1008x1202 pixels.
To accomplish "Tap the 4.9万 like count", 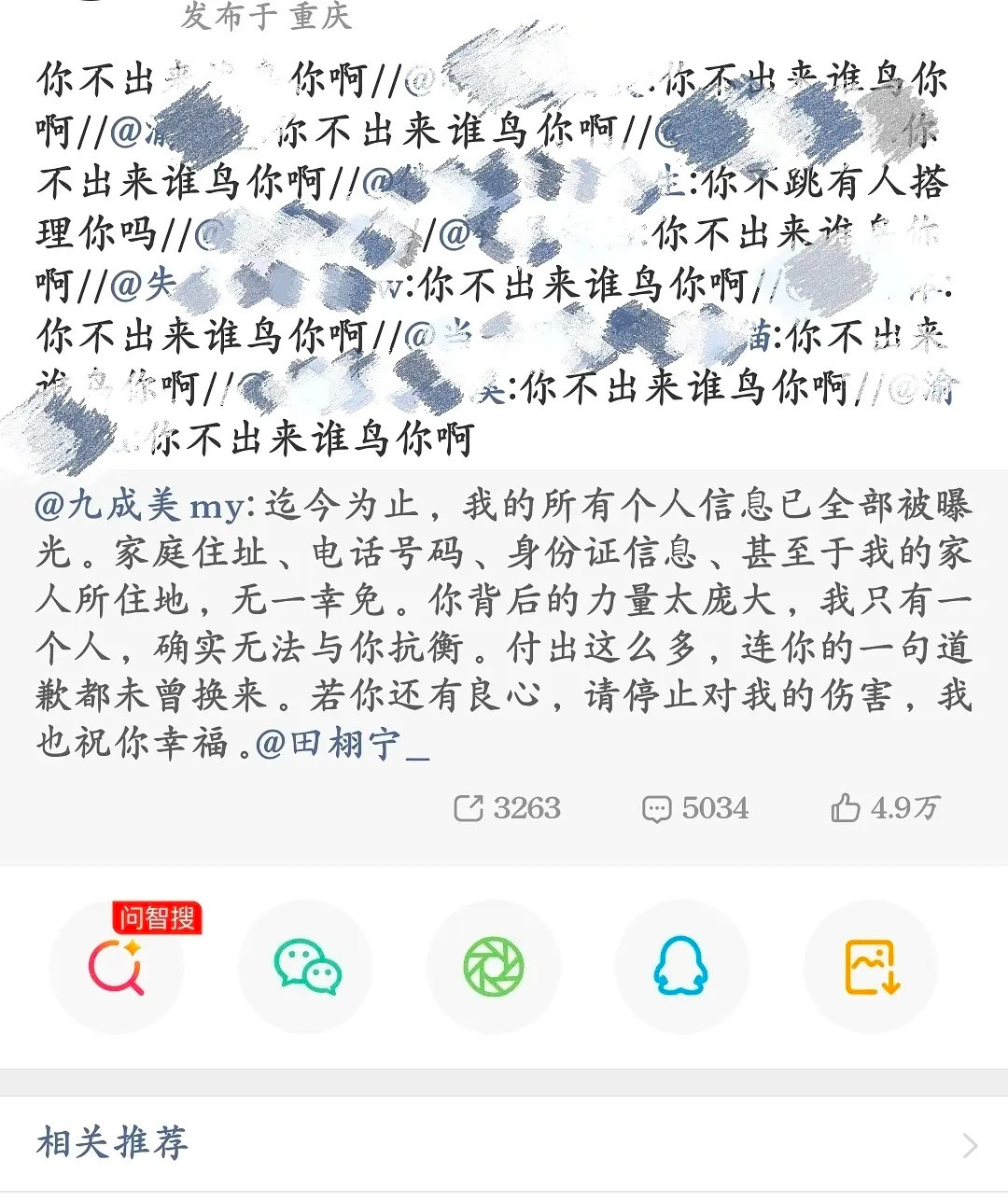I will [903, 808].
